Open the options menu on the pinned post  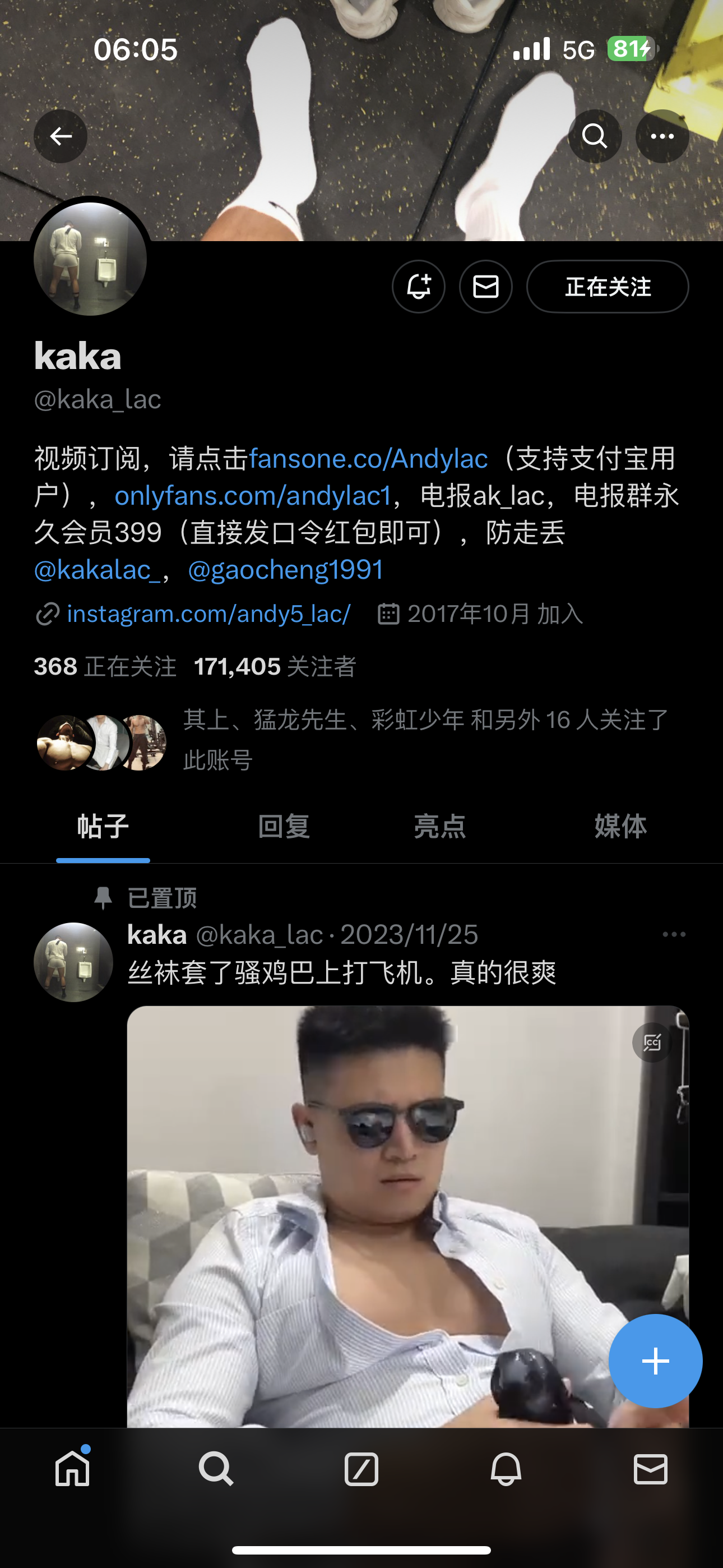[x=674, y=934]
